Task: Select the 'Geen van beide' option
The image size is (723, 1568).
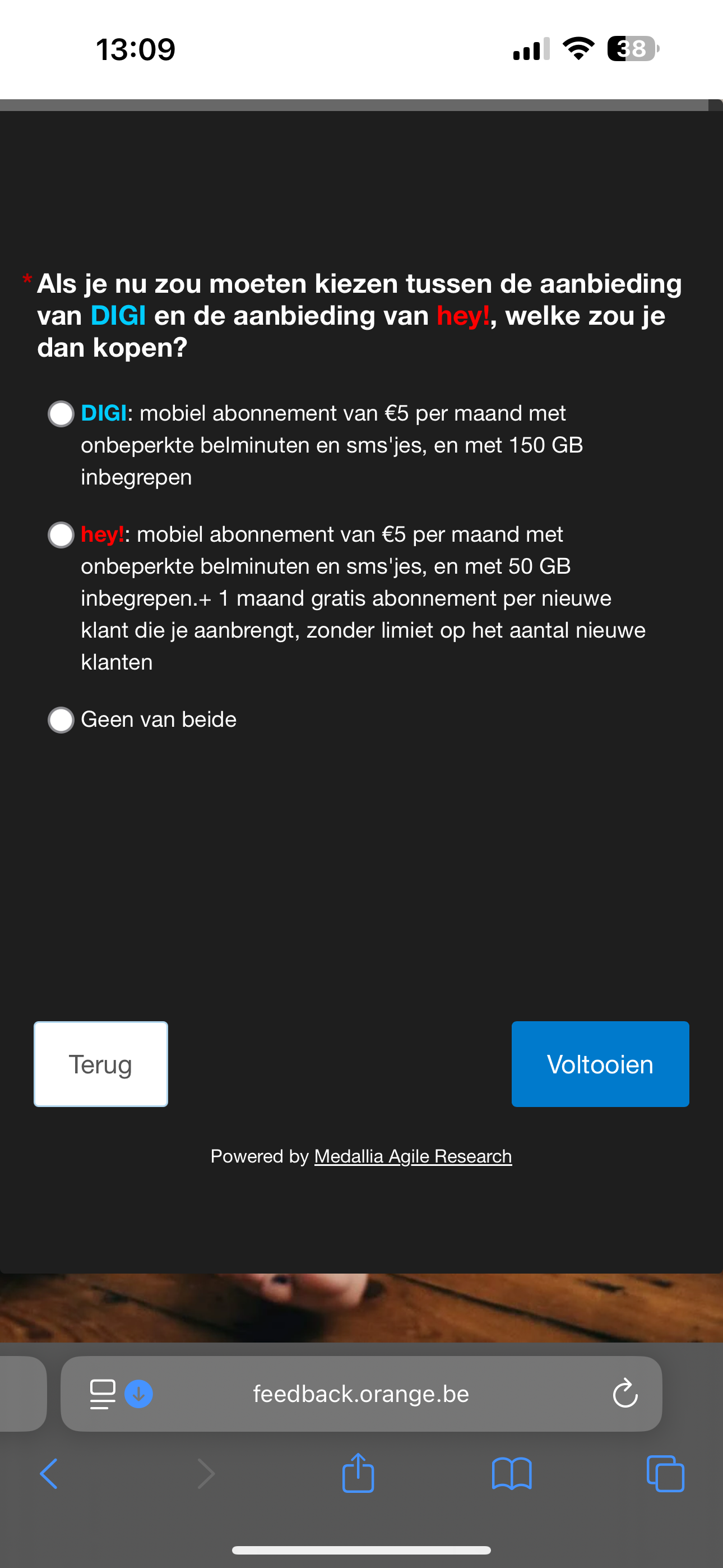Action: click(x=61, y=720)
